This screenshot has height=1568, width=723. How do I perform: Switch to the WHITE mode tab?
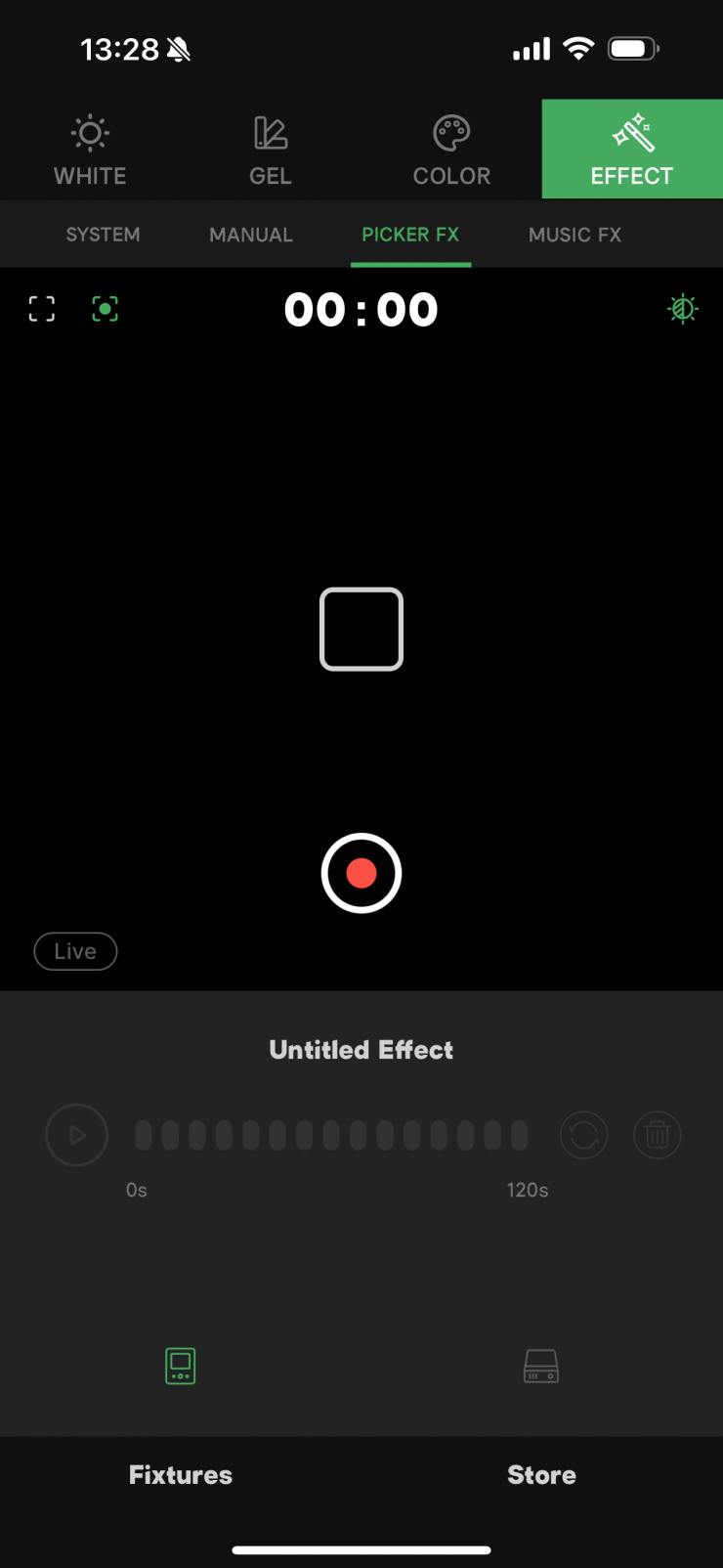90,151
